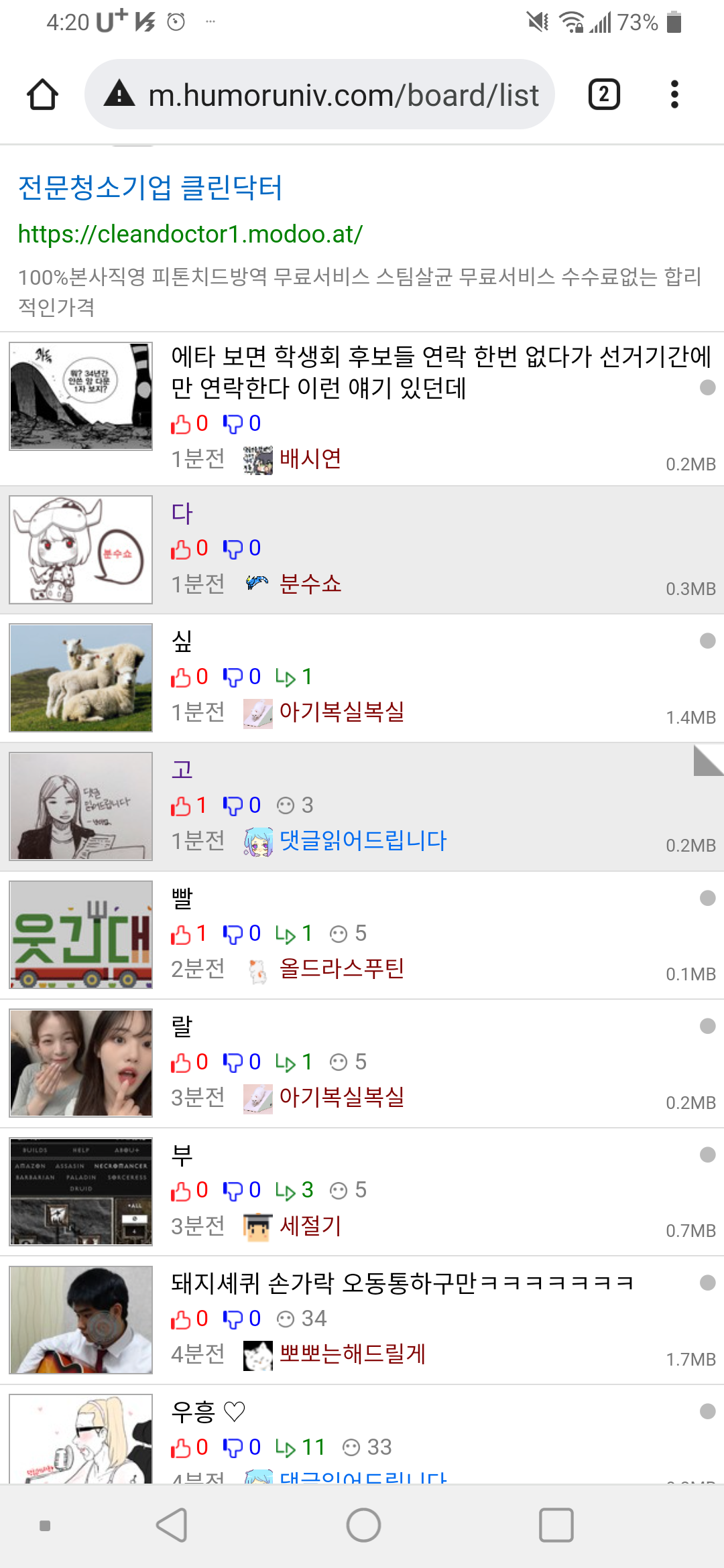Open the sheep photo post titled 싶
The height and width of the screenshot is (1568, 724).
[x=182, y=642]
